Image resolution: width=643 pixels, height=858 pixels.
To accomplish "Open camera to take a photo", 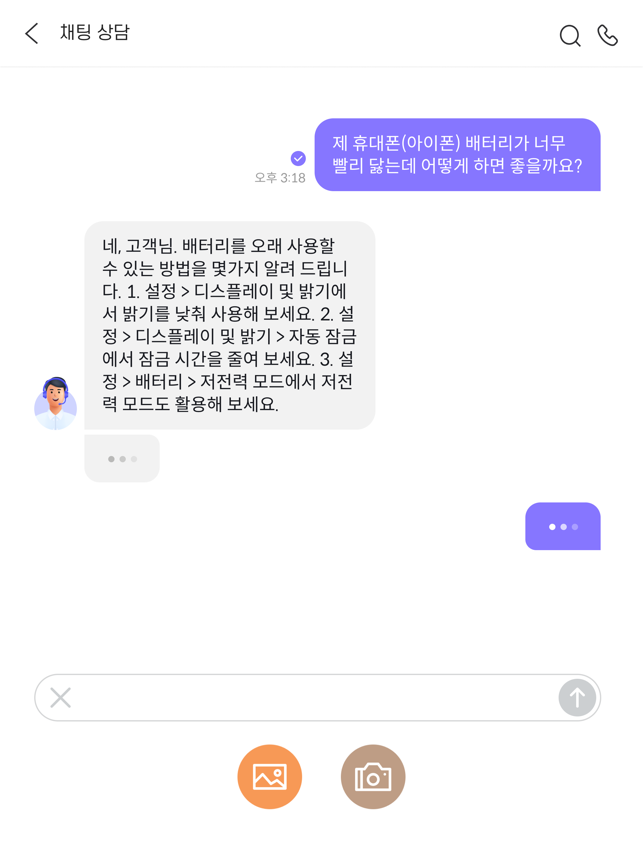I will [x=373, y=777].
